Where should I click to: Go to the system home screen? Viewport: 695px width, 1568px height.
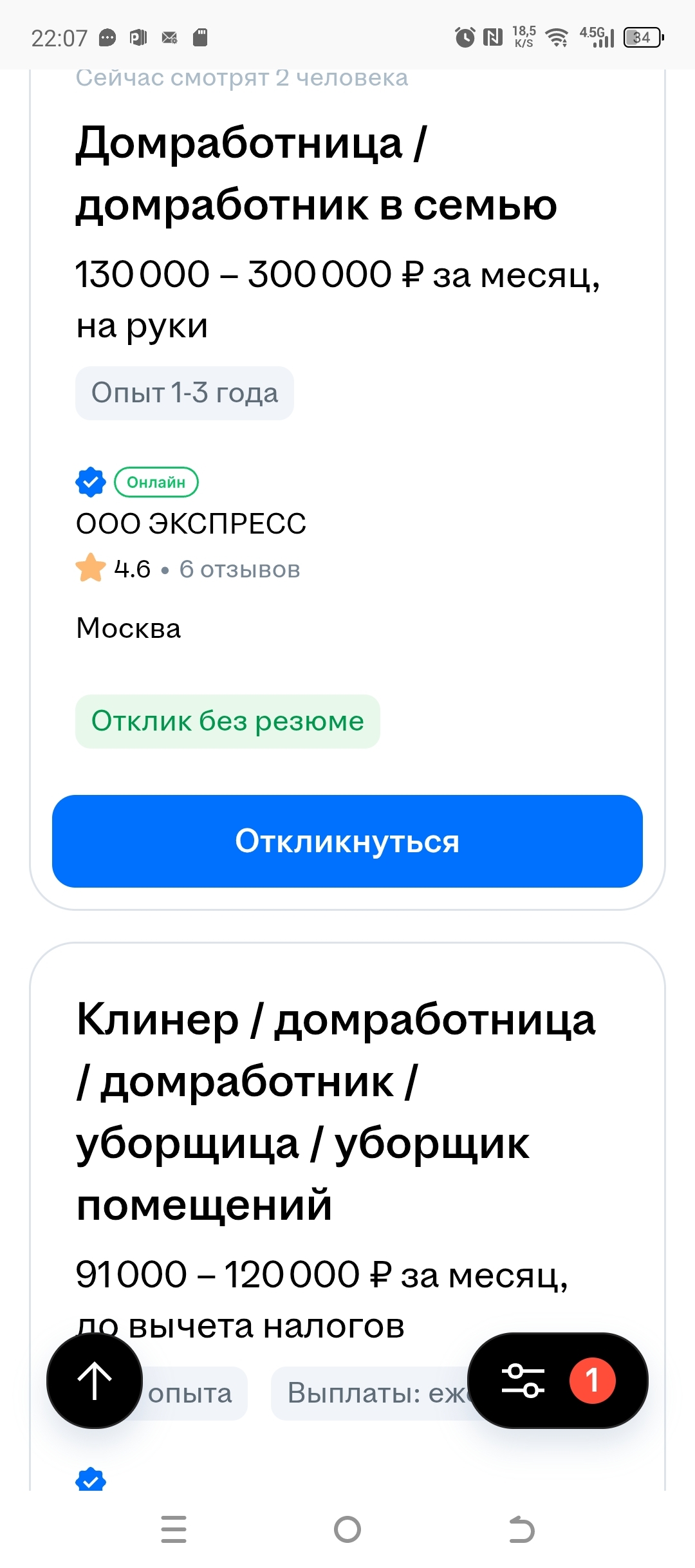pos(347,1529)
